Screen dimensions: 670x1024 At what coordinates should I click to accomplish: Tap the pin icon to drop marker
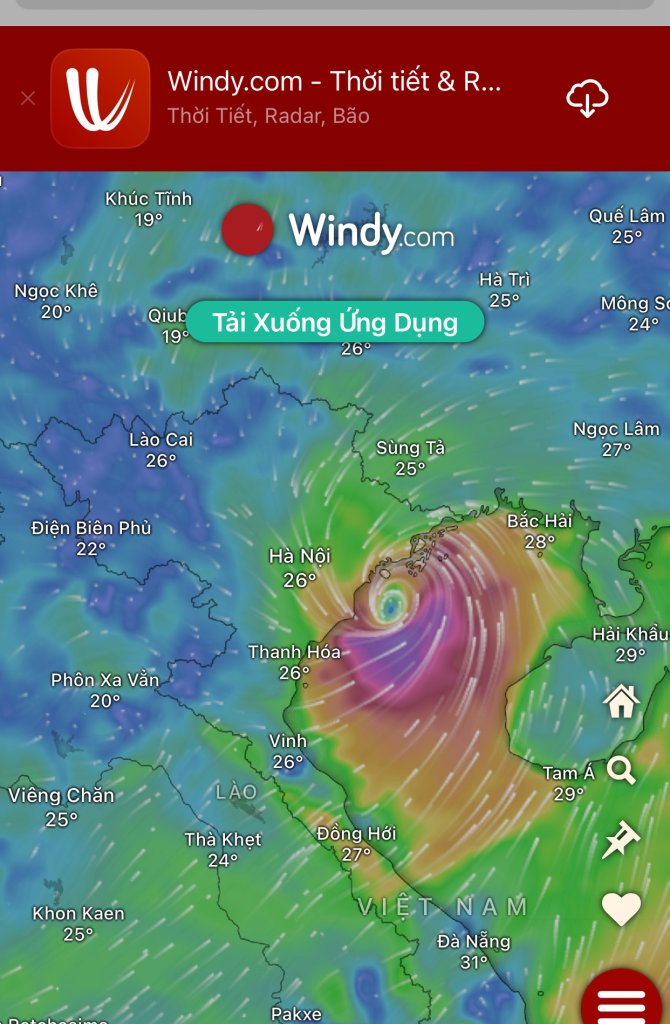[621, 841]
